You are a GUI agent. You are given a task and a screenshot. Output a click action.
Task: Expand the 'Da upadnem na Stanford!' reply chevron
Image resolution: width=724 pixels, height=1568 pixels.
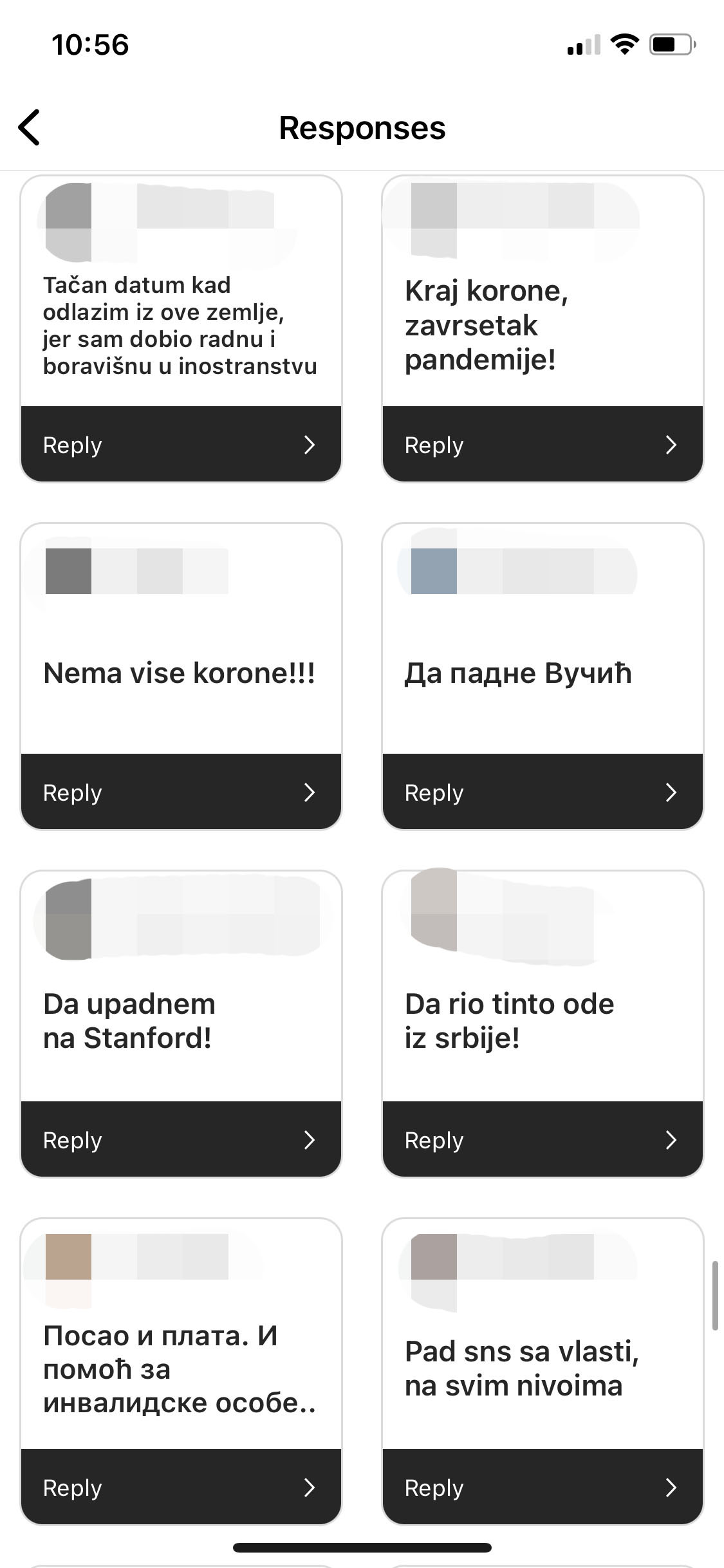click(x=310, y=1140)
